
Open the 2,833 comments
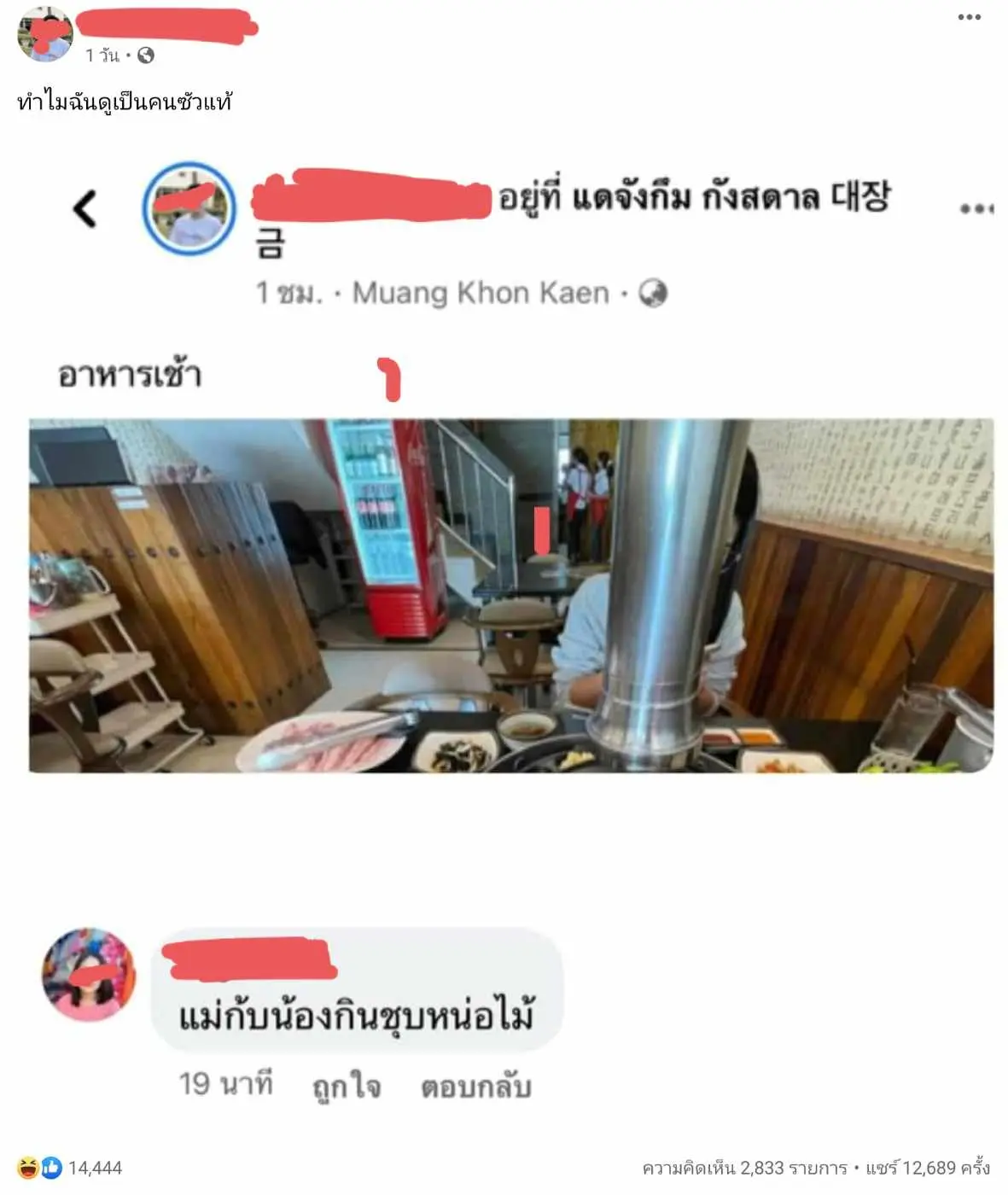point(744,1168)
